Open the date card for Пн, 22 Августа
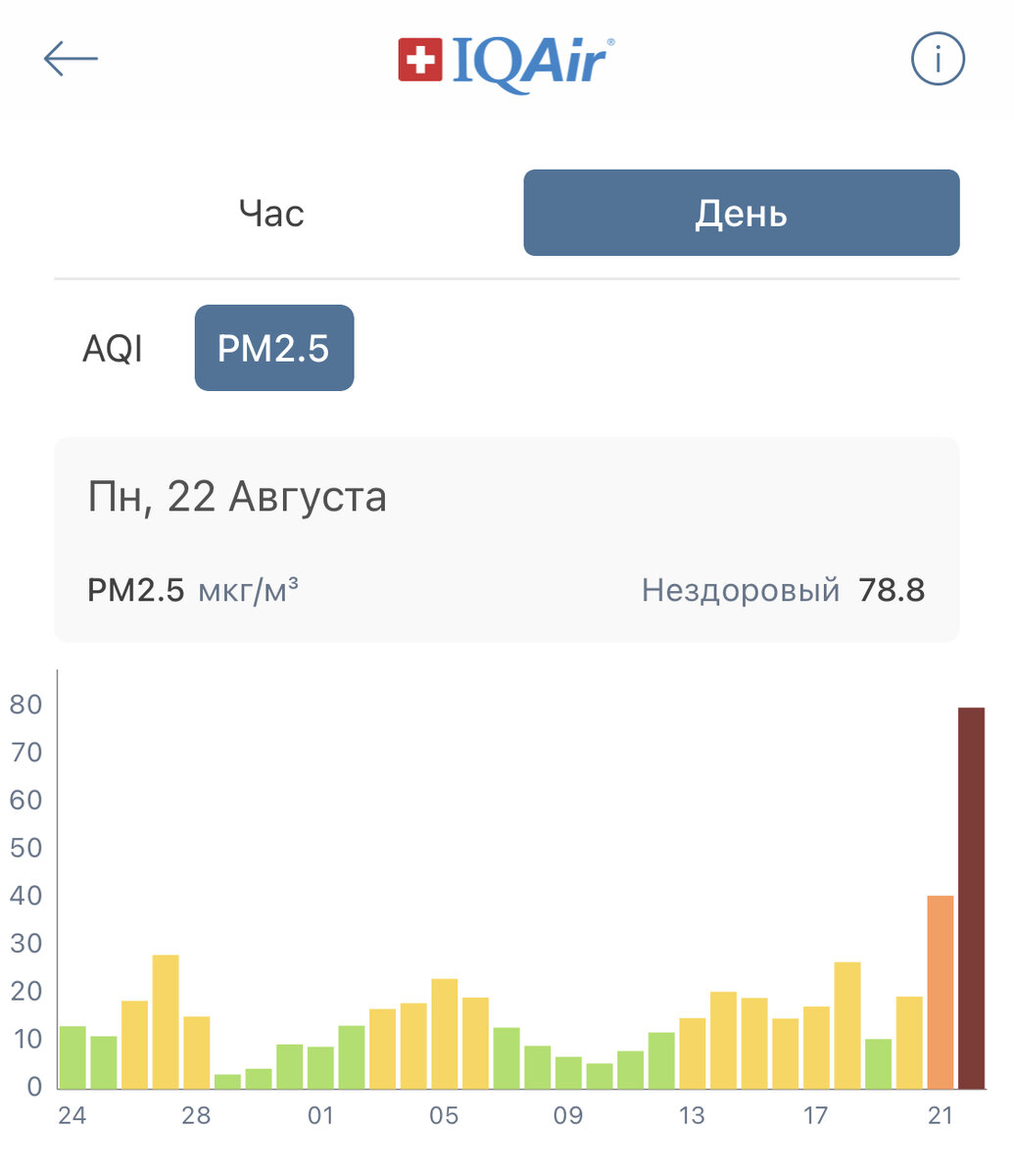This screenshot has height=1176, width=1014. (240, 497)
